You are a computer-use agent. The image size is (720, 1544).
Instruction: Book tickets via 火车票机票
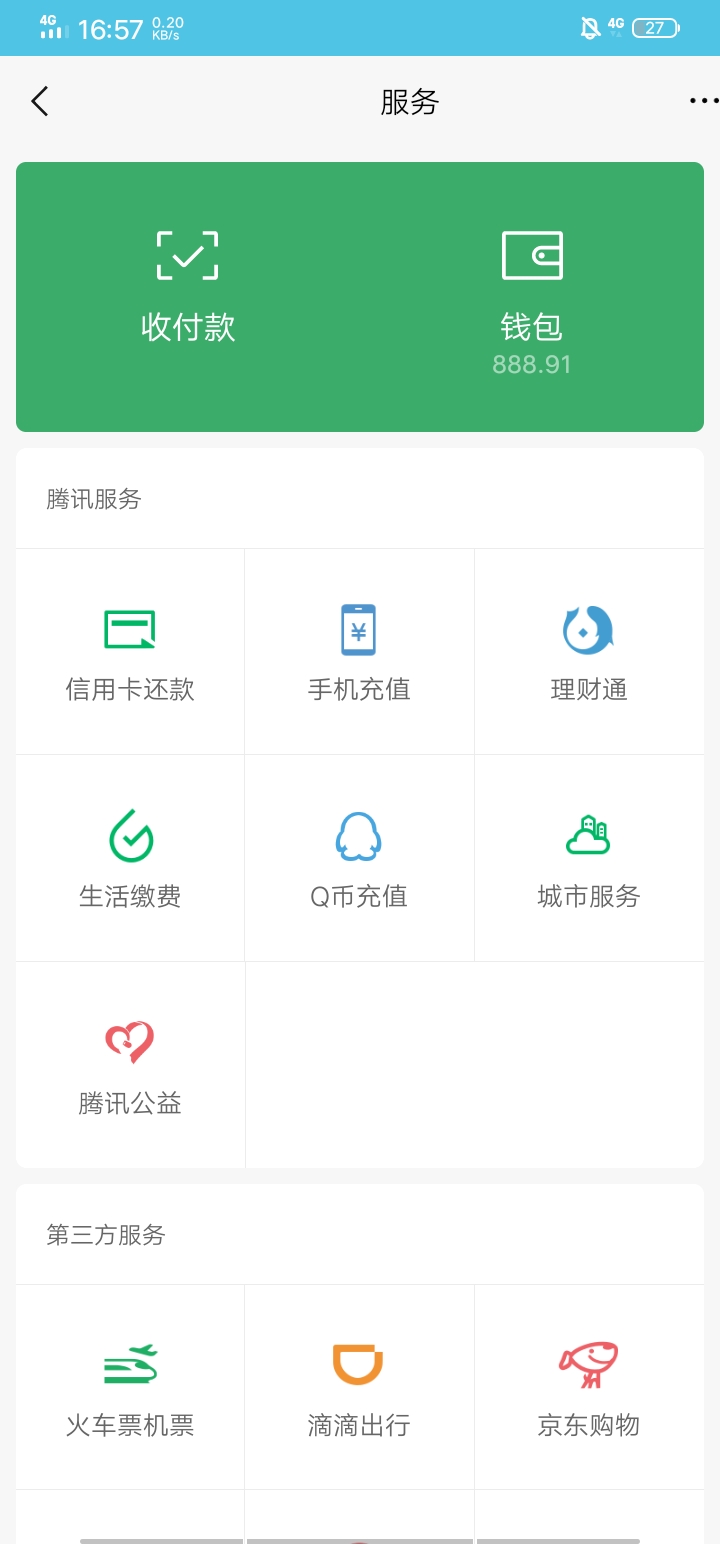point(130,1388)
